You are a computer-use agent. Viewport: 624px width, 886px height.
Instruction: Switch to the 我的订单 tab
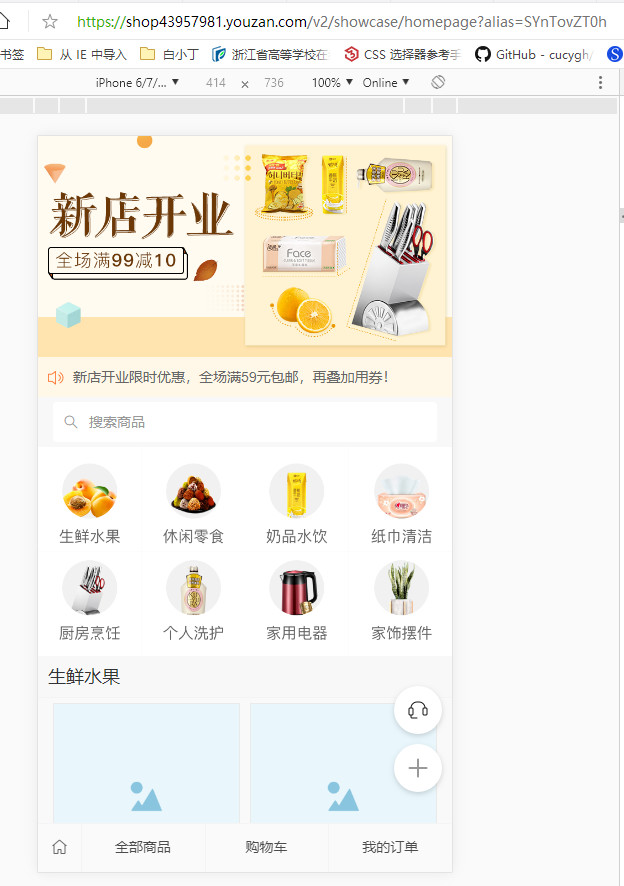tap(390, 847)
